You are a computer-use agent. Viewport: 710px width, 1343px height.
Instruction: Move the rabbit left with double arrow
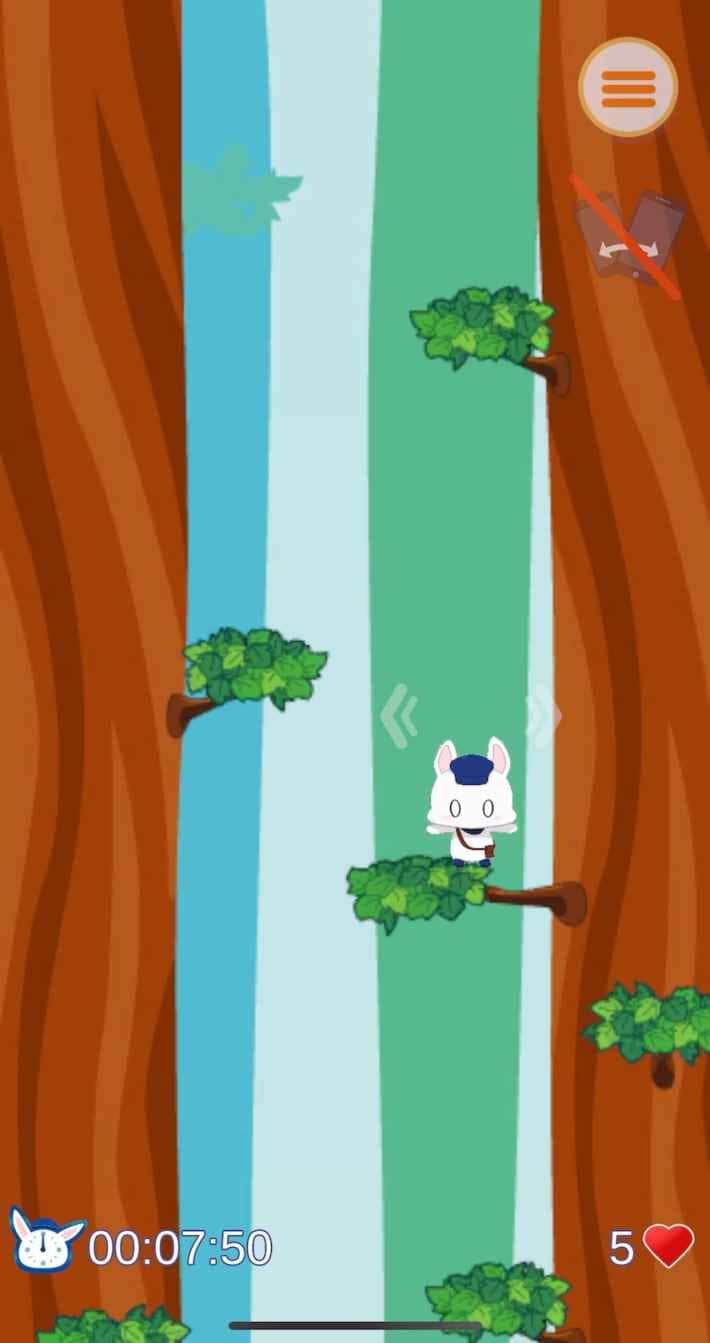pos(398,715)
